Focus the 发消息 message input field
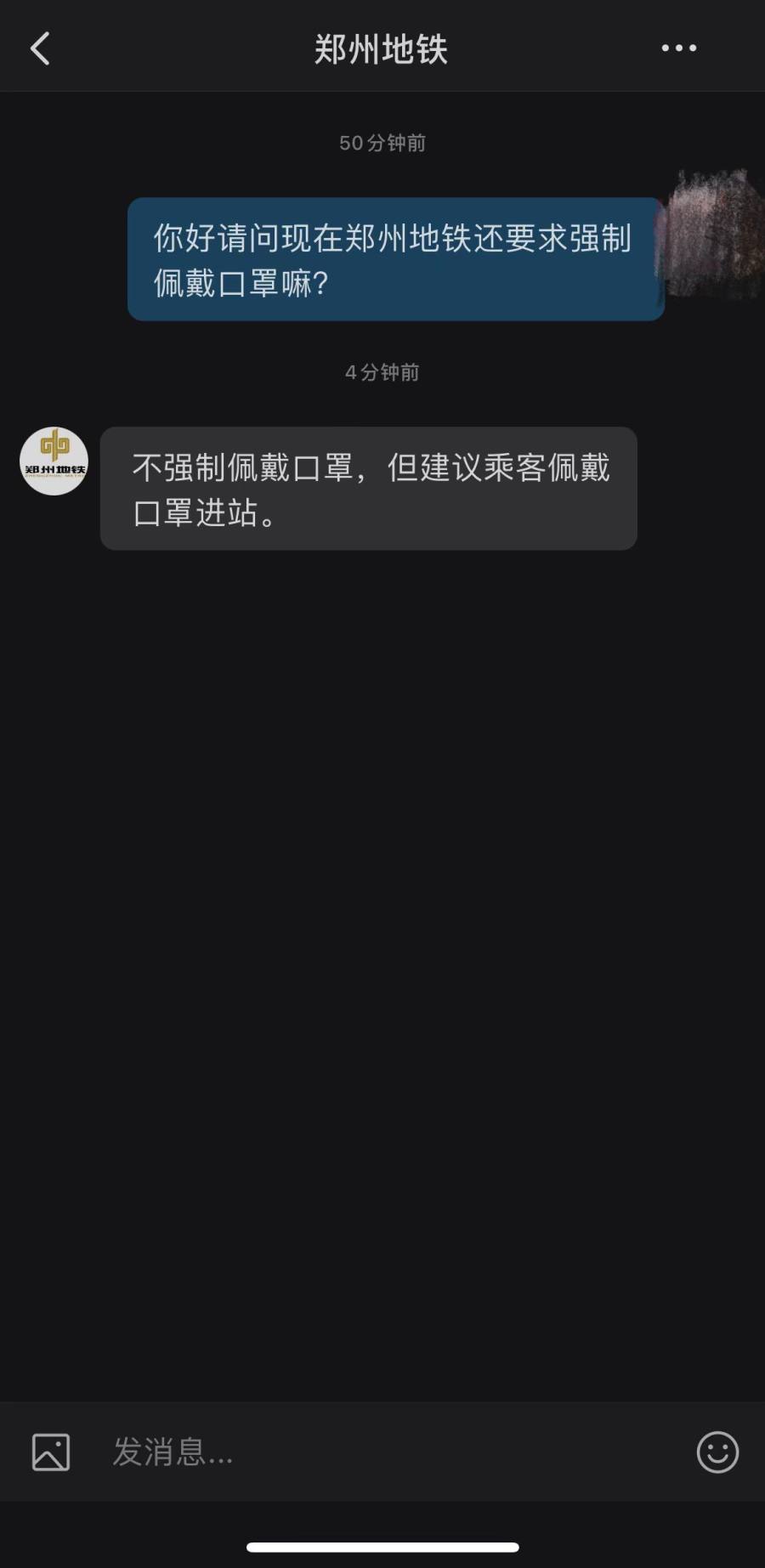765x1568 pixels. [x=382, y=1452]
